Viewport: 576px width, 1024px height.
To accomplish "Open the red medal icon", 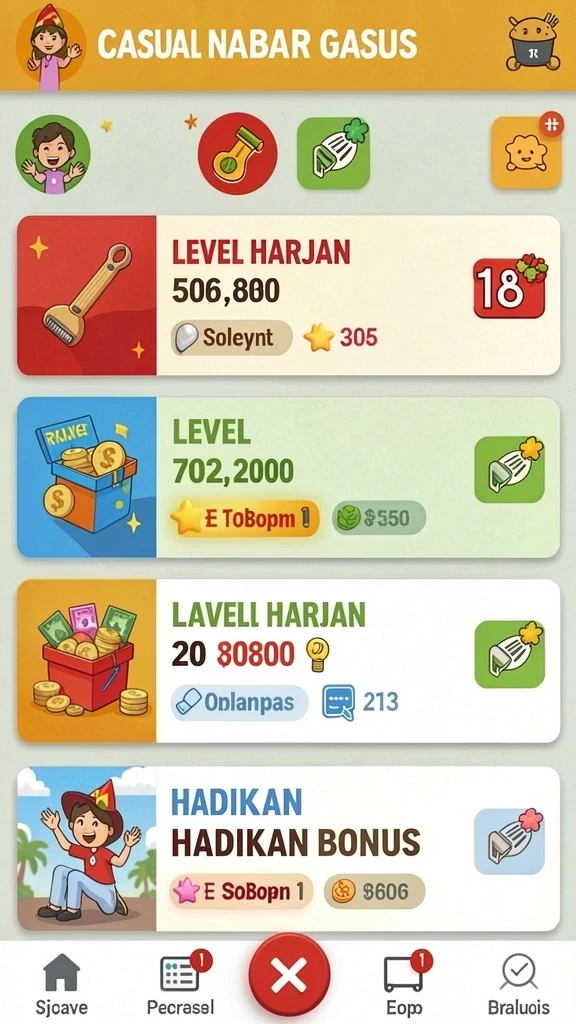I will tap(238, 154).
